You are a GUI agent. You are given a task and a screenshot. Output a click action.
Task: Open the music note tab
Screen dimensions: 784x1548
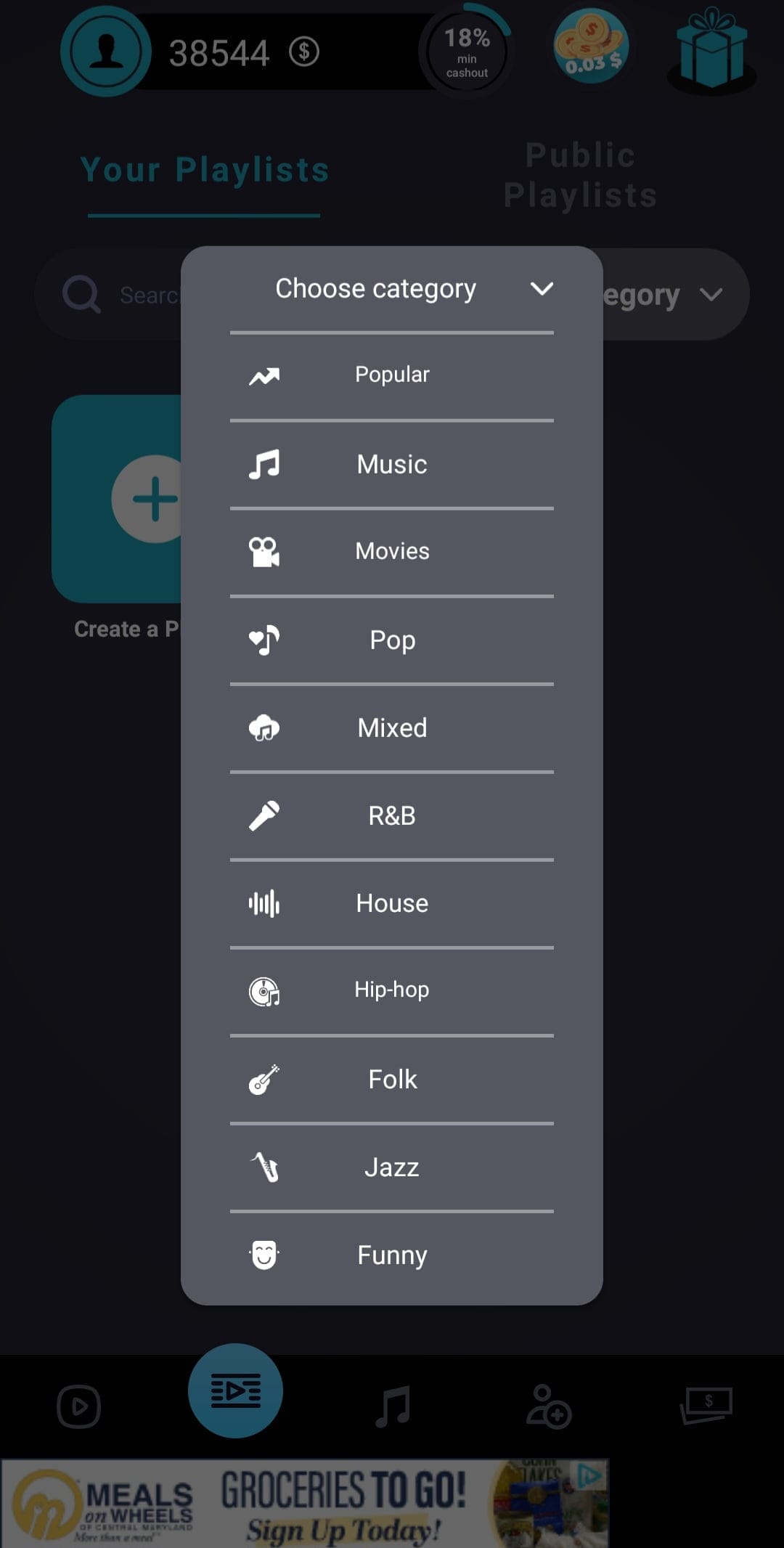click(x=393, y=1406)
